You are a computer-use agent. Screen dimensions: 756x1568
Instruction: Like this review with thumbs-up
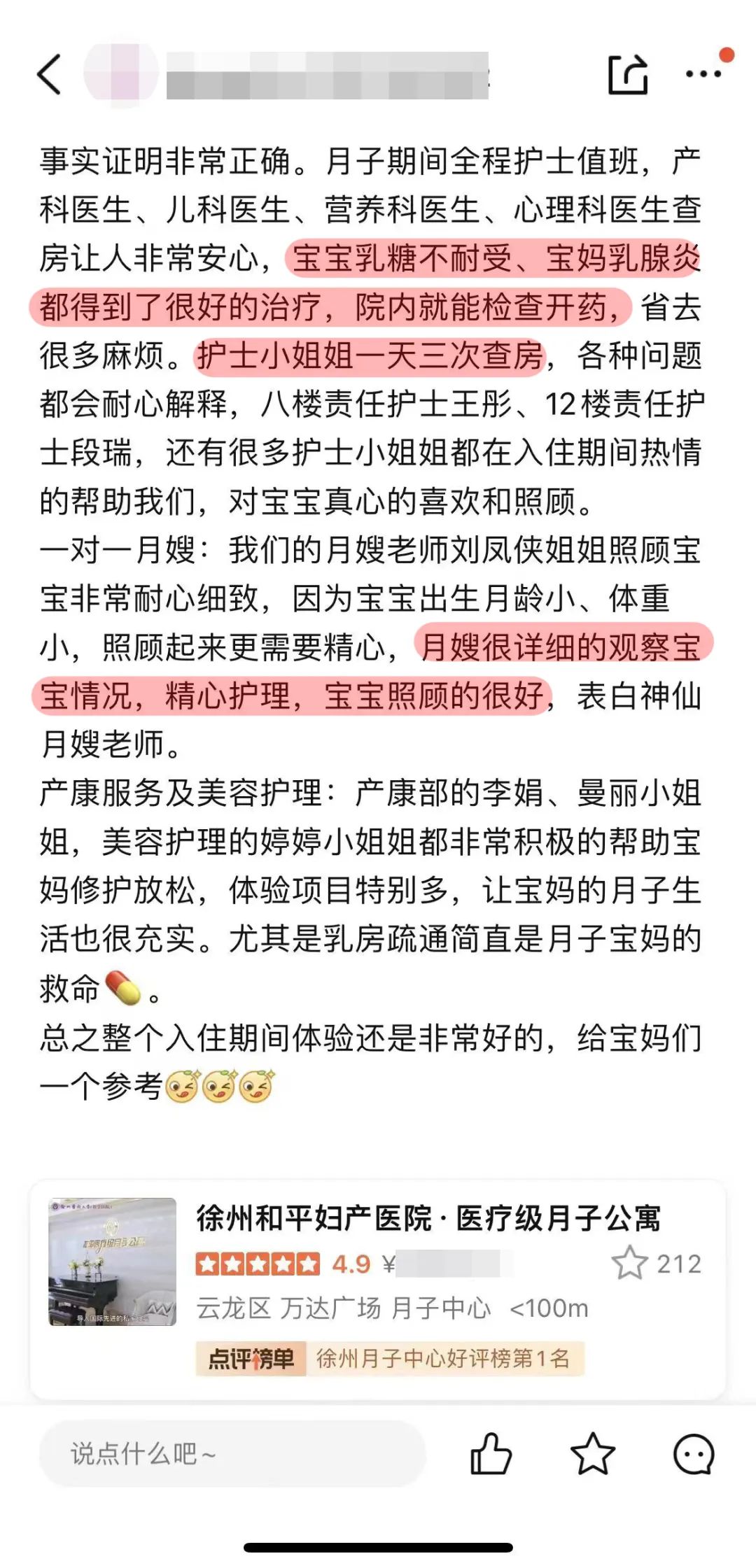490,1454
